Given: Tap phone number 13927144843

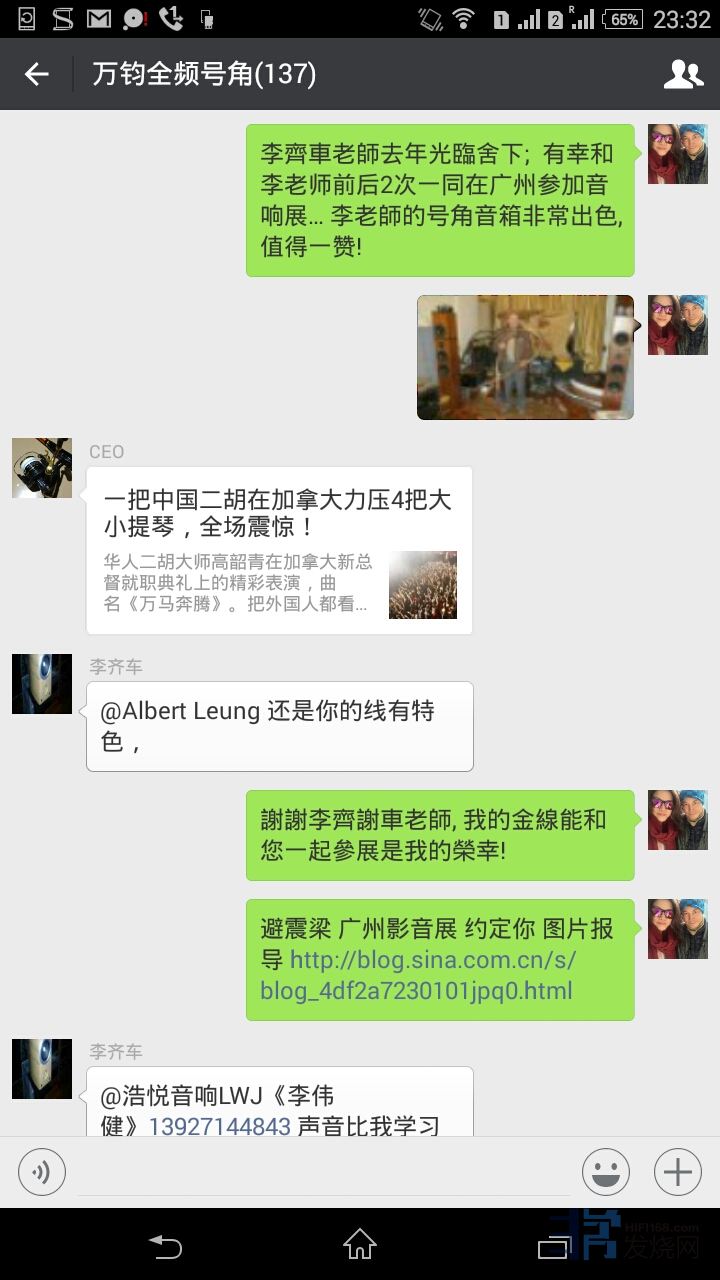Looking at the screenshot, I should coord(219,1126).
